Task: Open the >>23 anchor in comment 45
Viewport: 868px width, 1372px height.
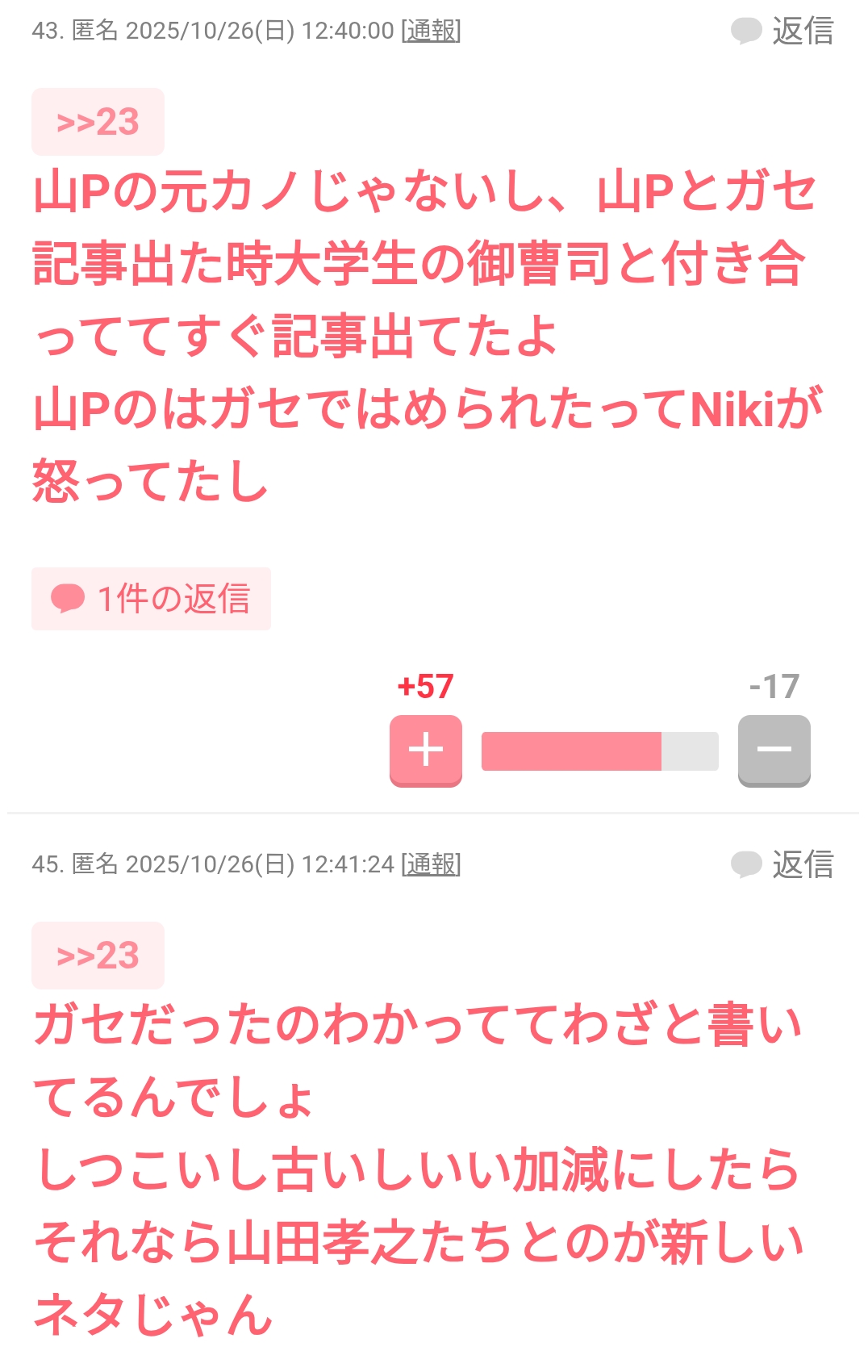Action: (x=98, y=956)
